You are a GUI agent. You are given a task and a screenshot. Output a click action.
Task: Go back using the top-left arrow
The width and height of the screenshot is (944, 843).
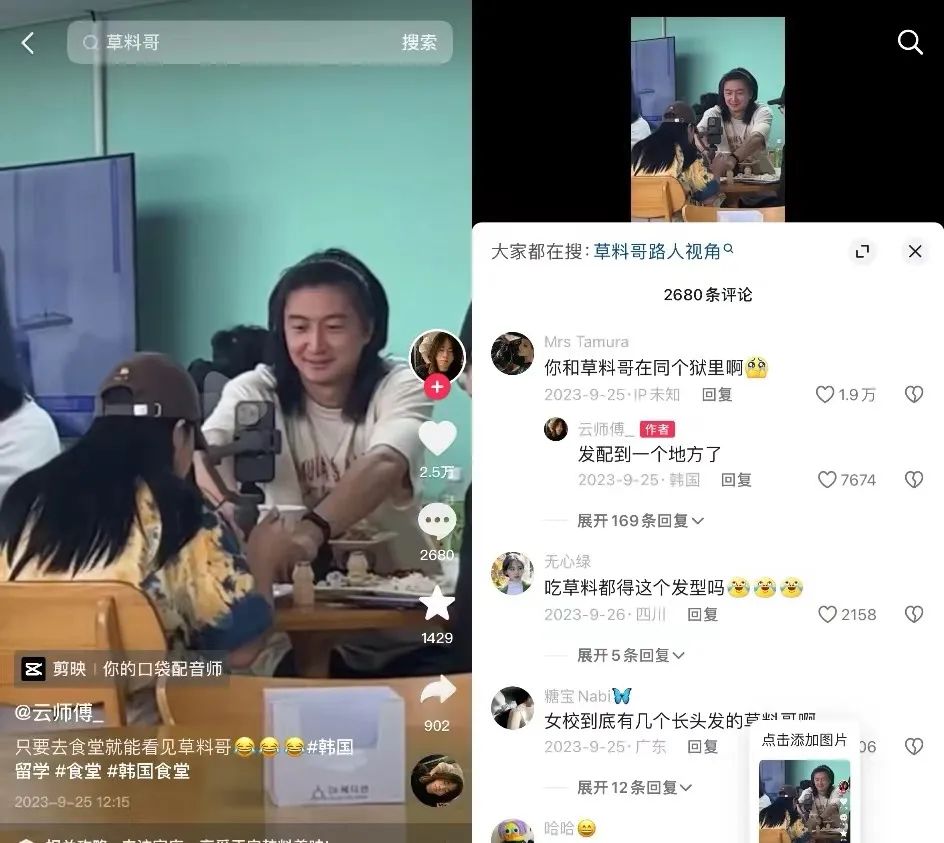(x=27, y=43)
